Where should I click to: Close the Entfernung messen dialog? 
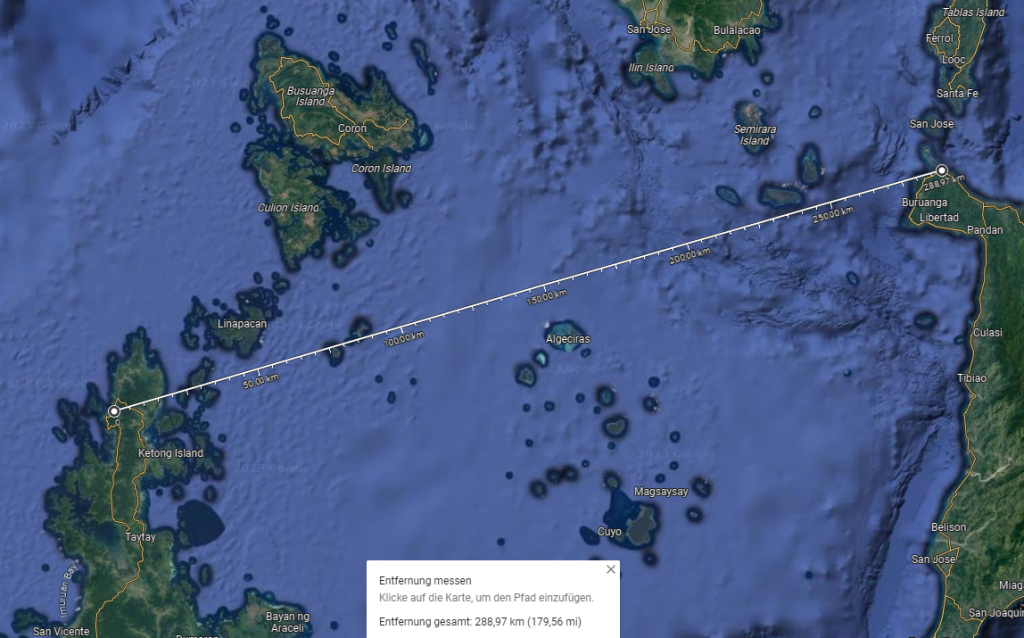coord(611,569)
